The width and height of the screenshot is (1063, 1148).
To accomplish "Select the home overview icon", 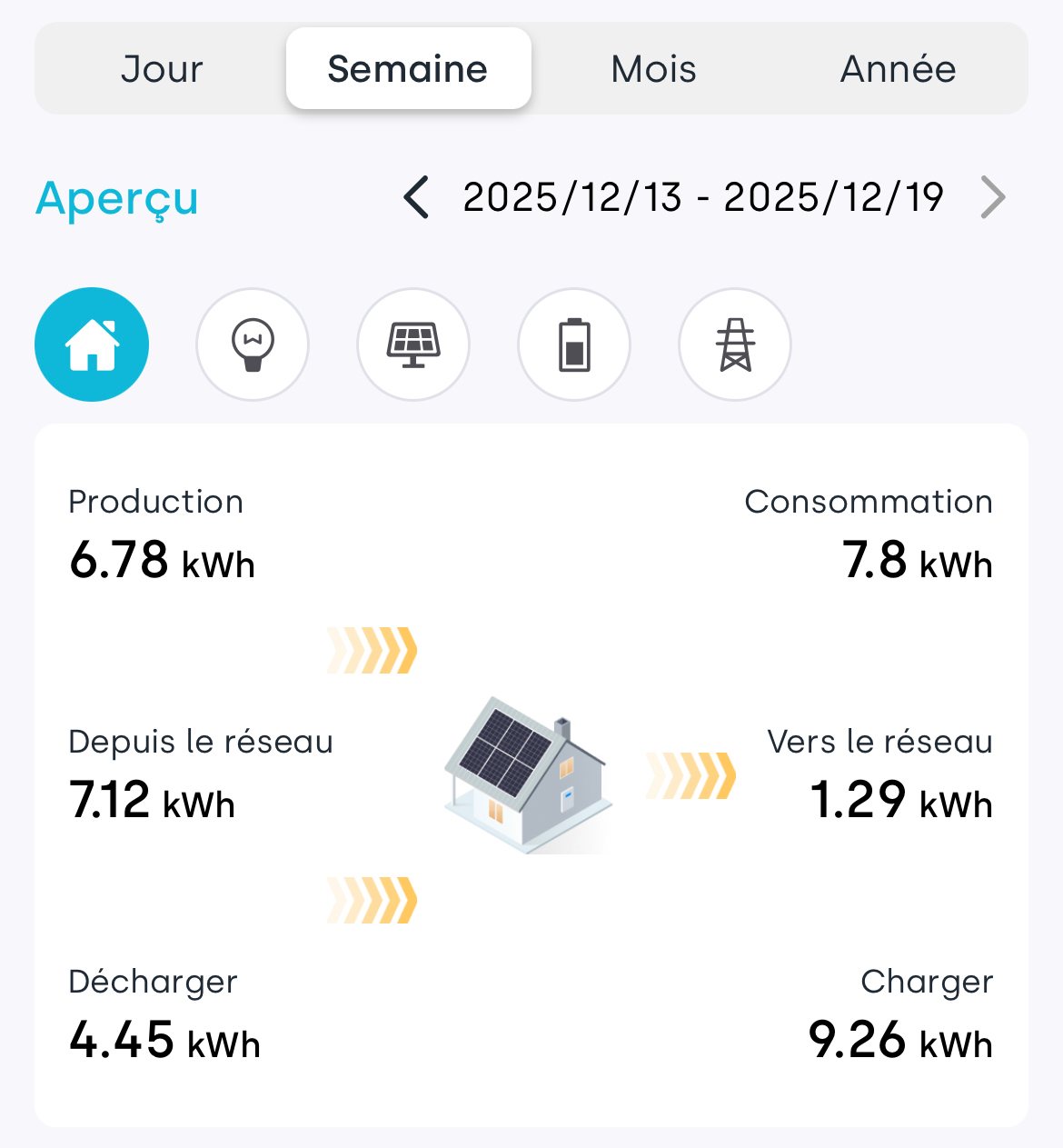I will point(92,344).
